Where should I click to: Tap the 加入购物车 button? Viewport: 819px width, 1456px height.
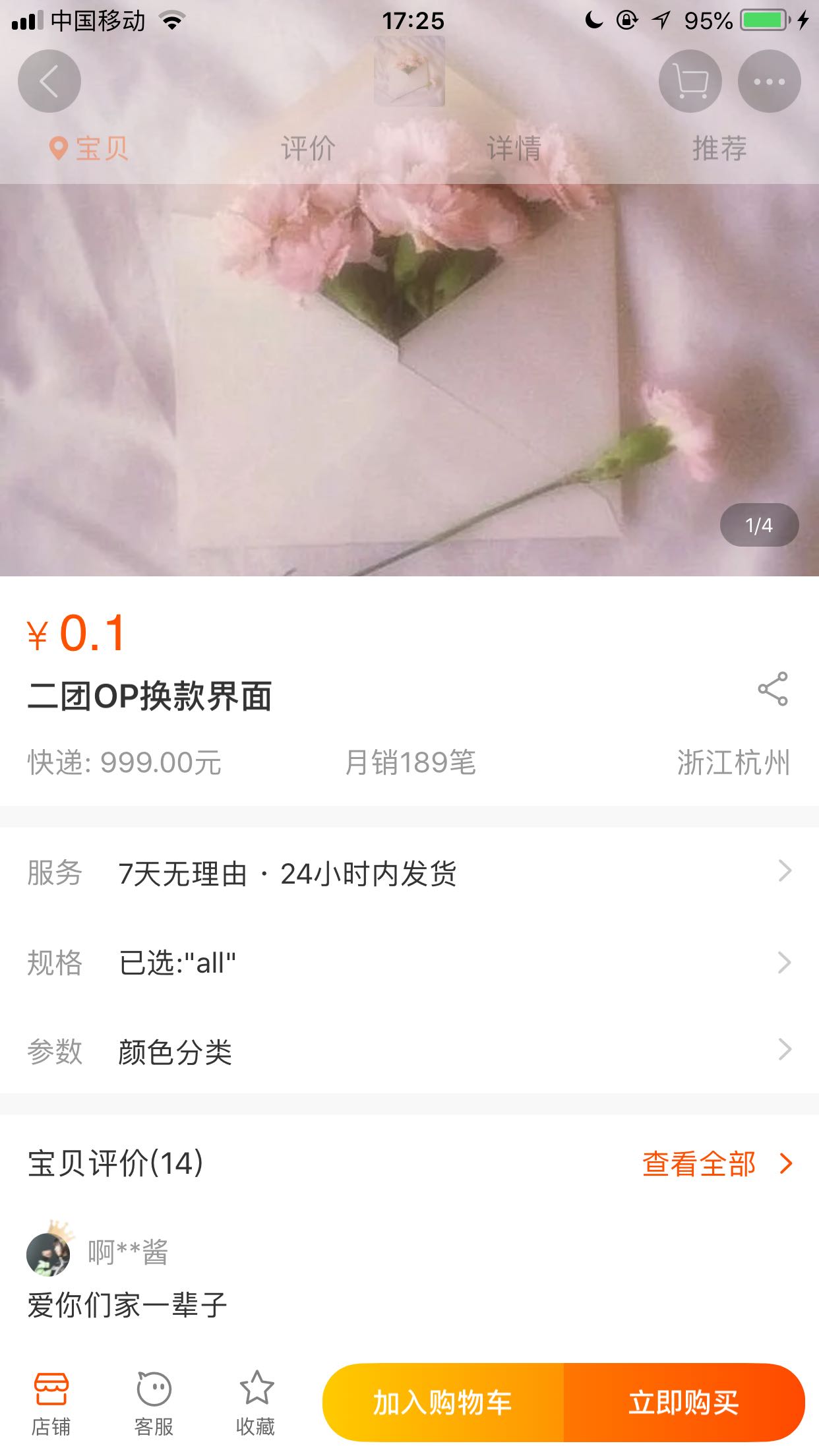click(x=443, y=1402)
